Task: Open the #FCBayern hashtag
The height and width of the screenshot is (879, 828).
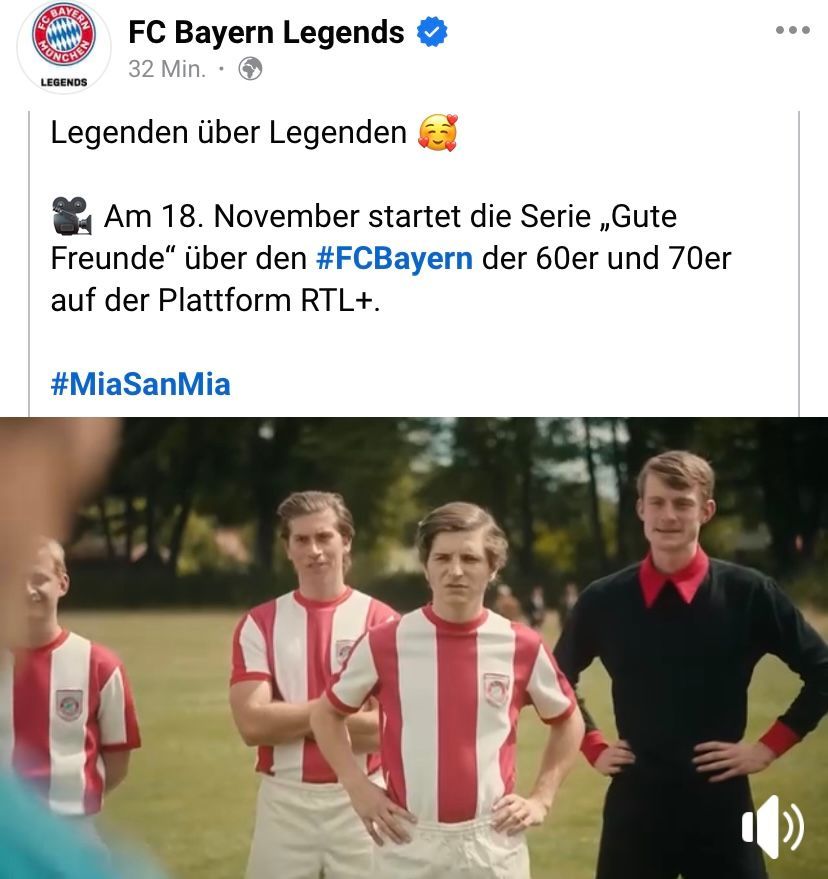Action: [x=394, y=258]
